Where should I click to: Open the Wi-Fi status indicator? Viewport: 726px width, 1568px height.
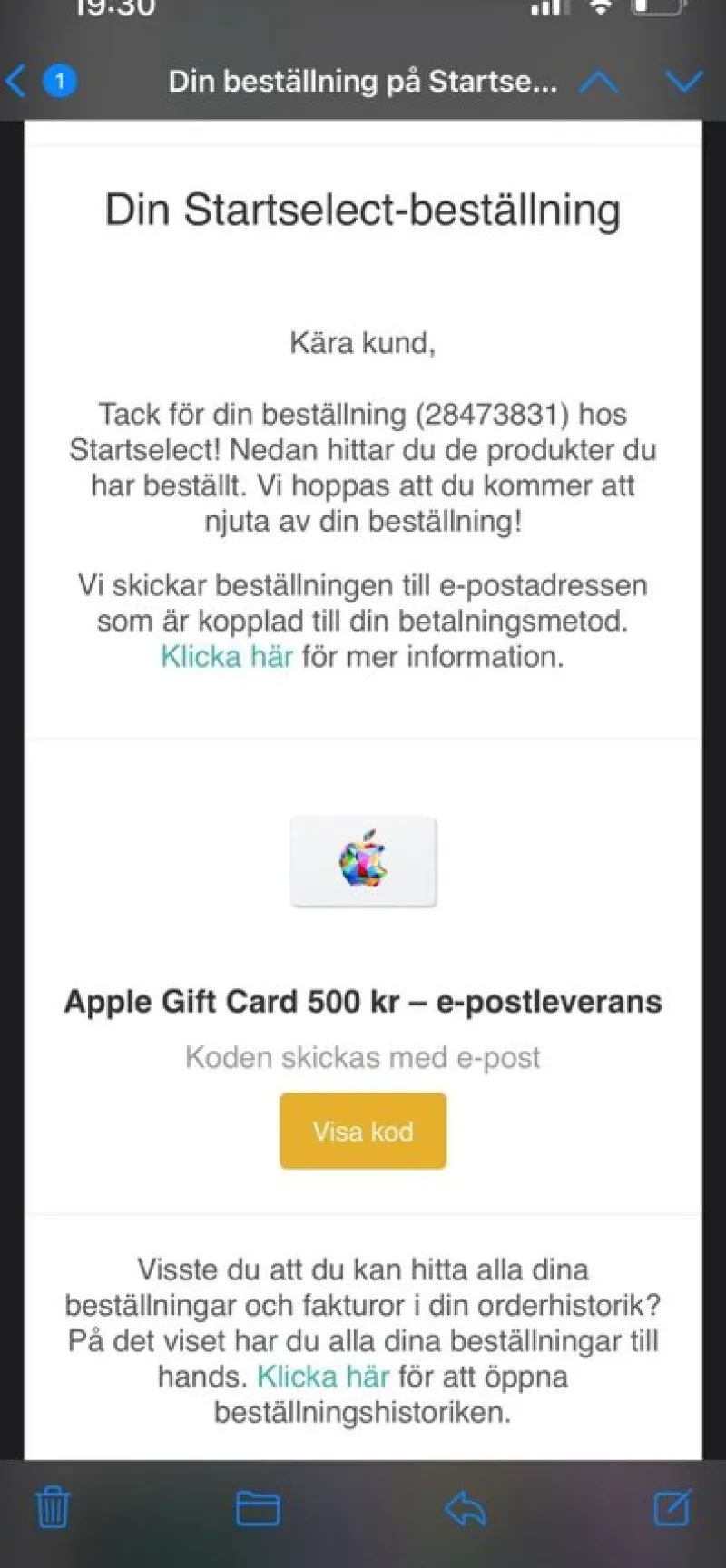pyautogui.click(x=601, y=9)
